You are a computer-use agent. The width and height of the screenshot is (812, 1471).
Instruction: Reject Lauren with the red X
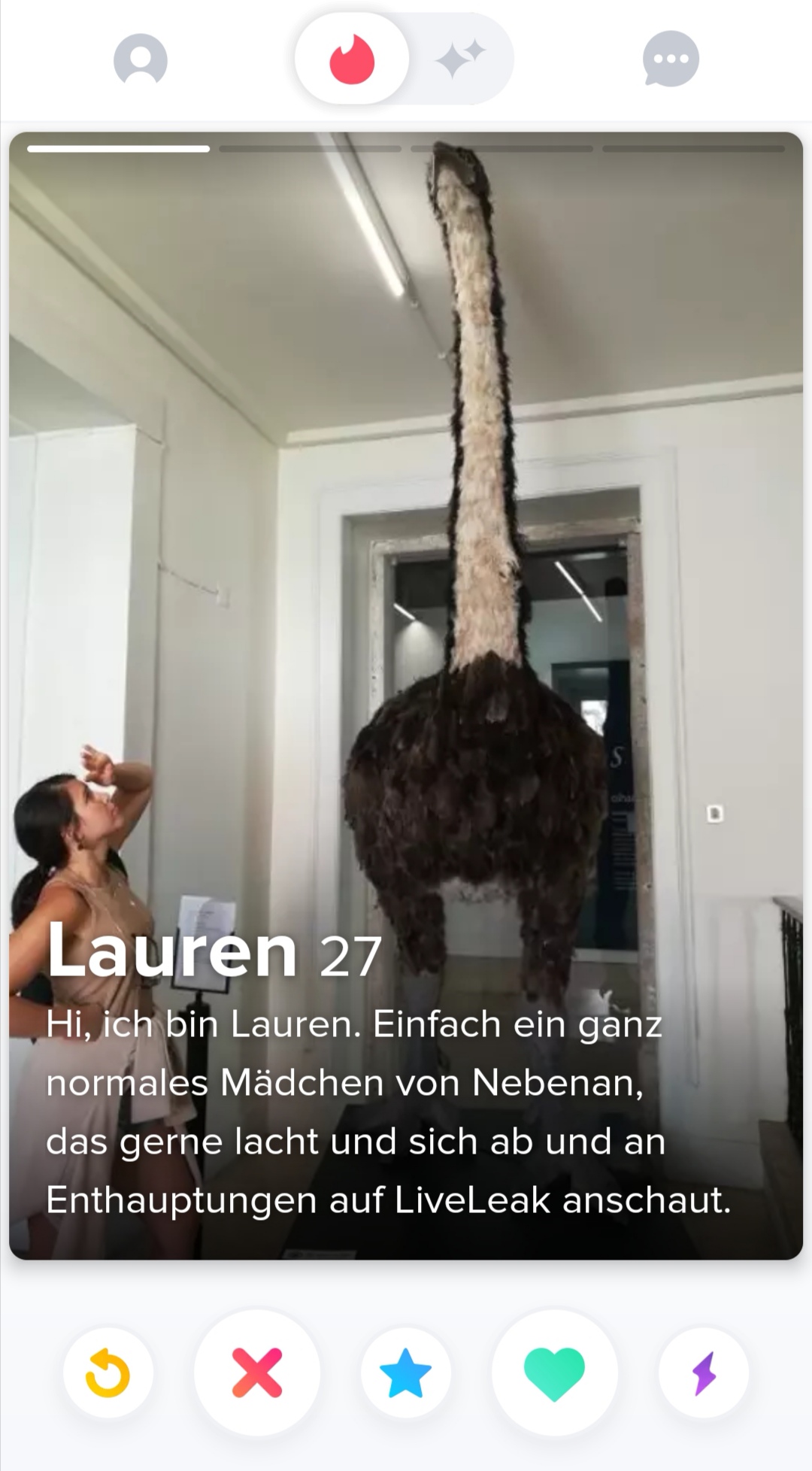(x=257, y=1372)
